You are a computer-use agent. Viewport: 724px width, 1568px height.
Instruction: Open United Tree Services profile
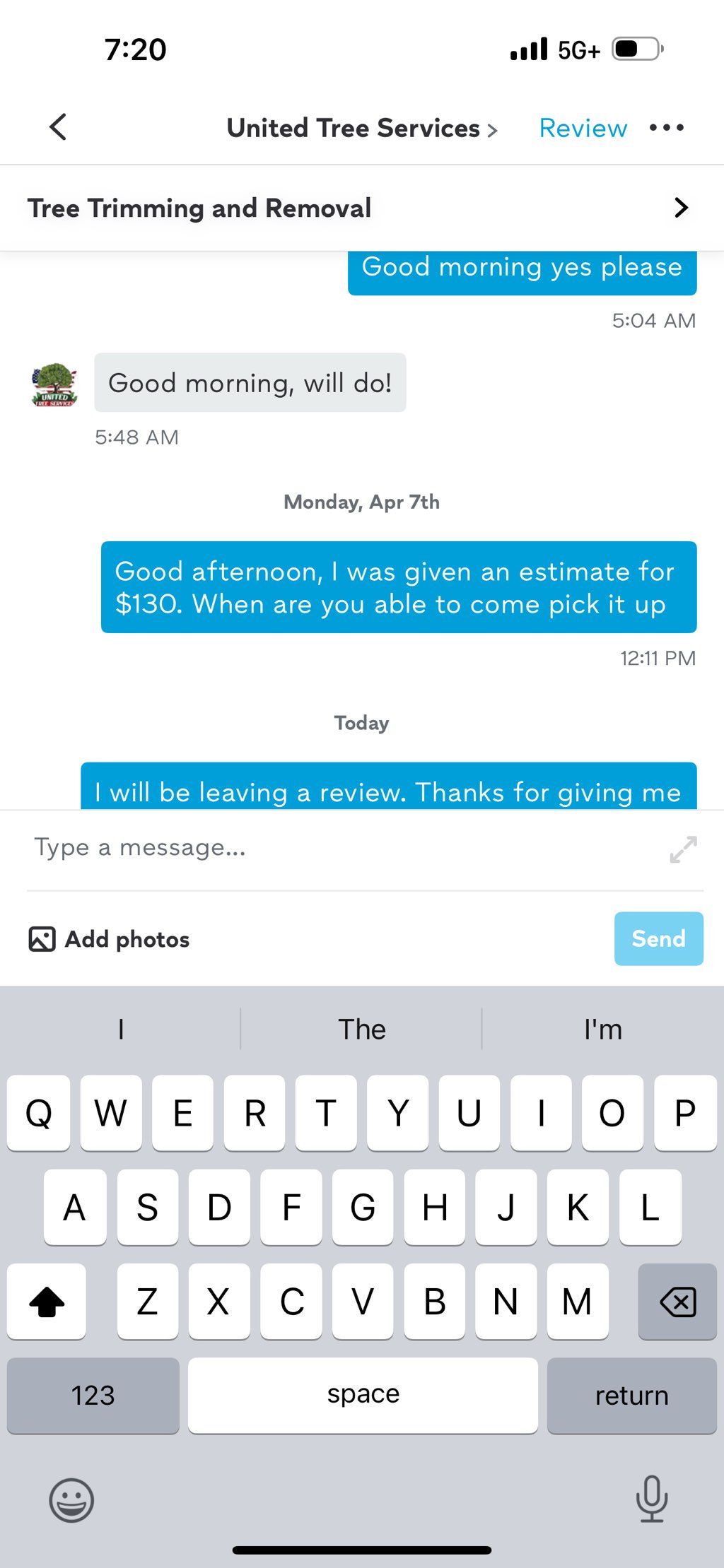point(361,129)
